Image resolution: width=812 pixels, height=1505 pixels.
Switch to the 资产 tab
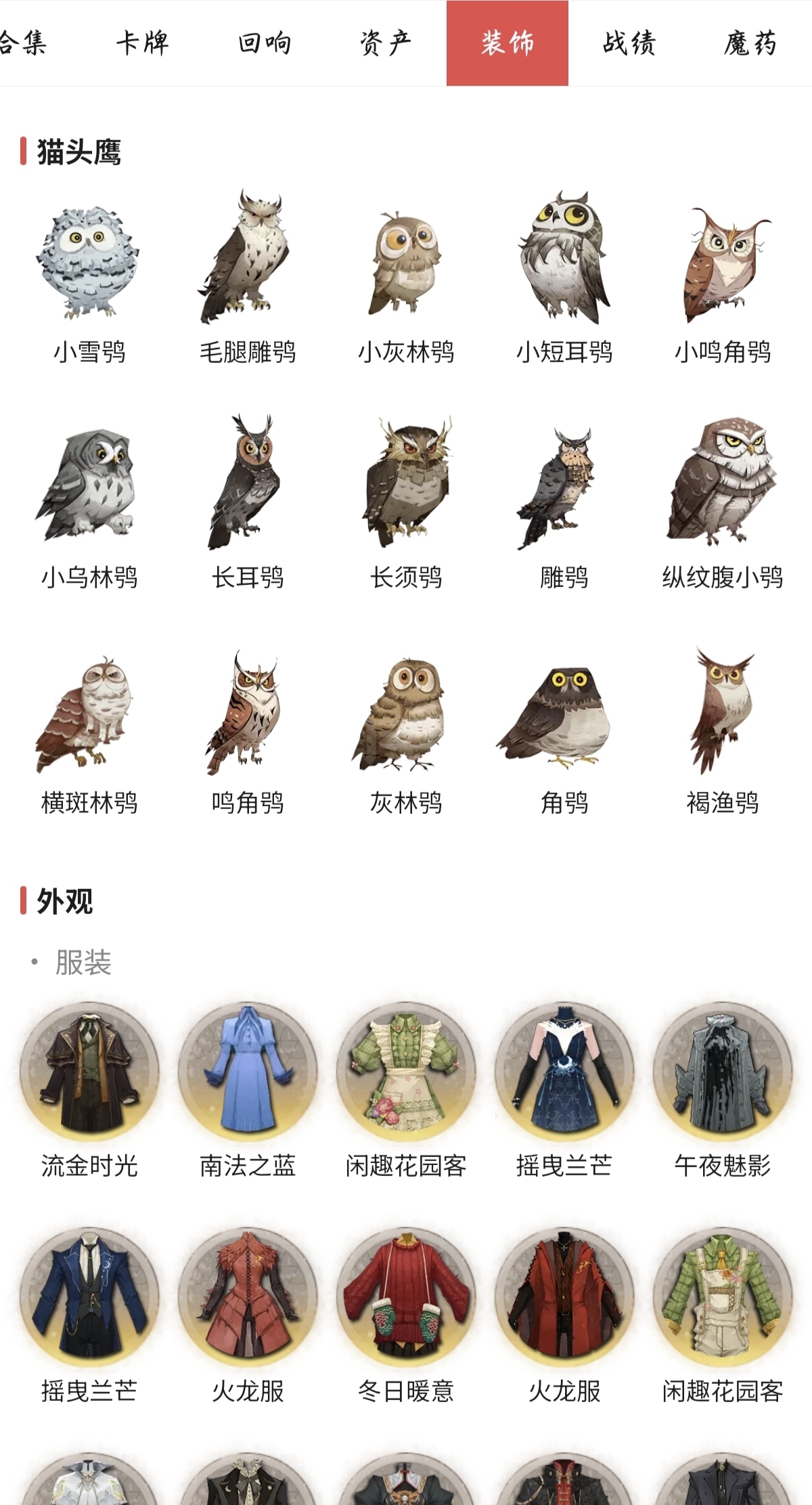click(x=386, y=43)
